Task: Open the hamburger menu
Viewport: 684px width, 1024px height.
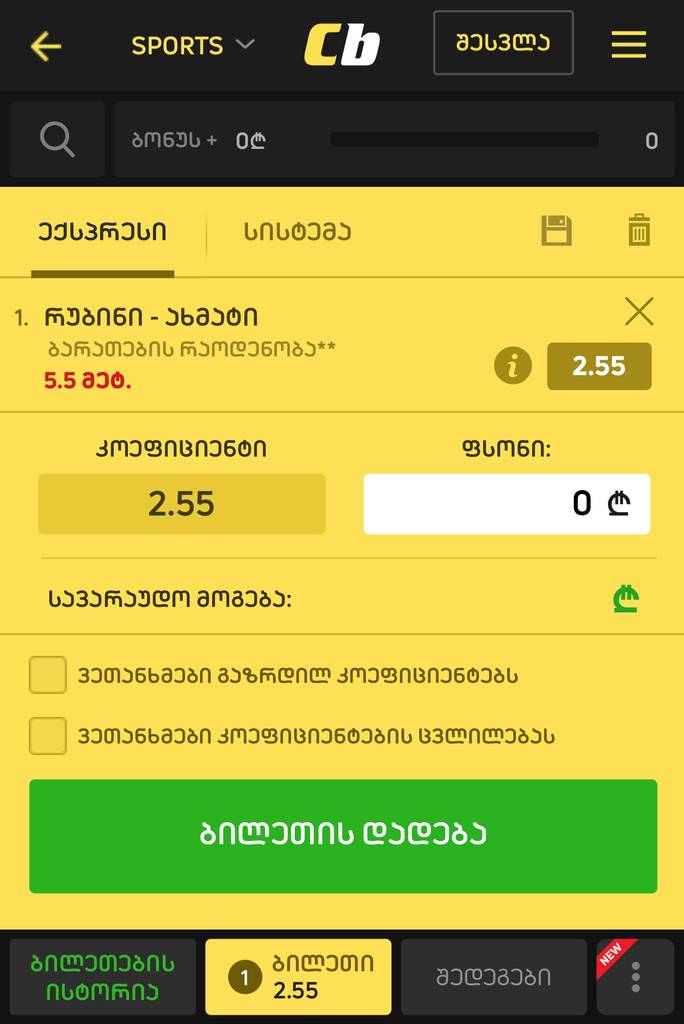Action: [x=628, y=45]
